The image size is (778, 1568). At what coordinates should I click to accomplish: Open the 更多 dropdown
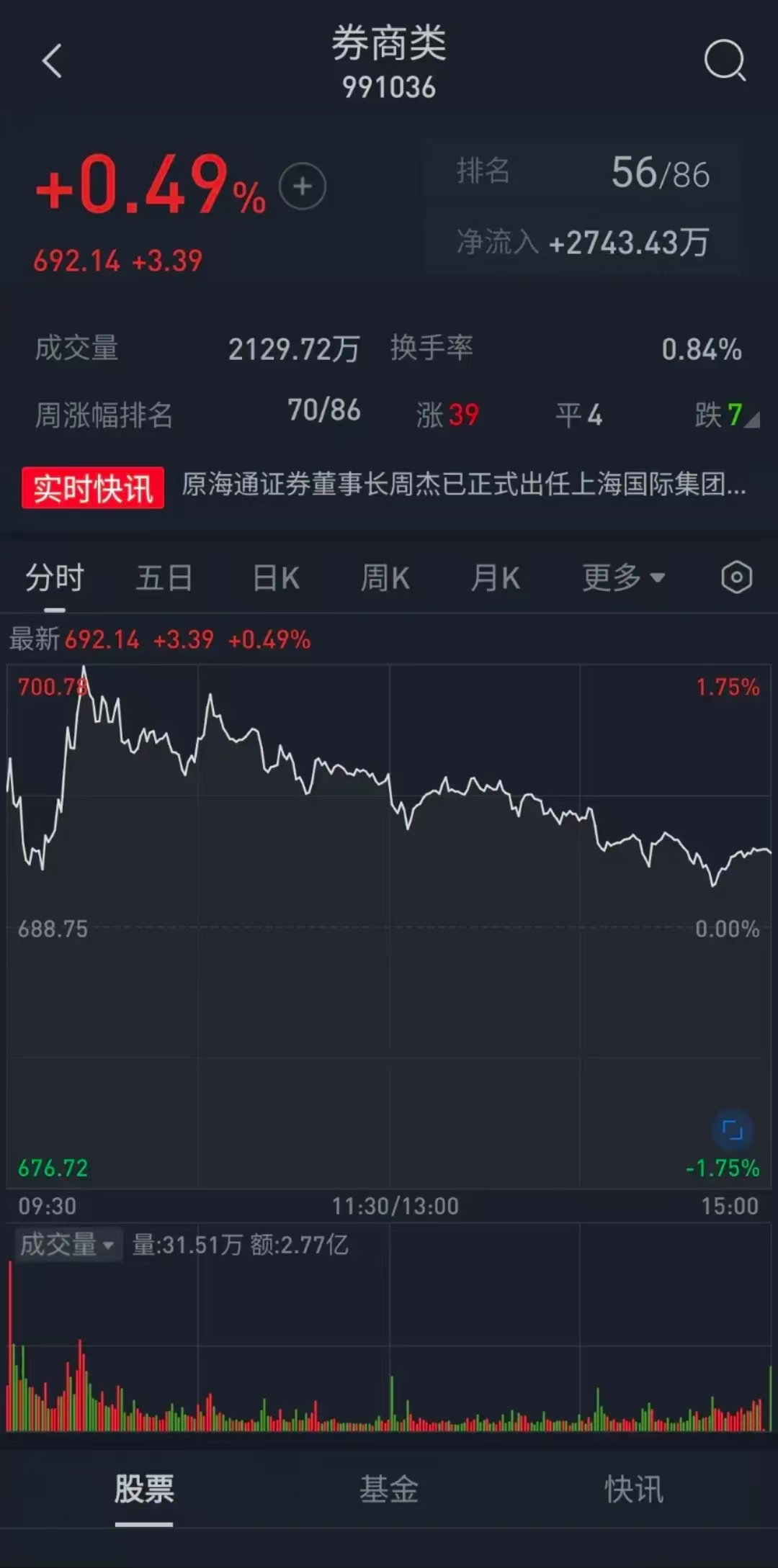point(622,577)
